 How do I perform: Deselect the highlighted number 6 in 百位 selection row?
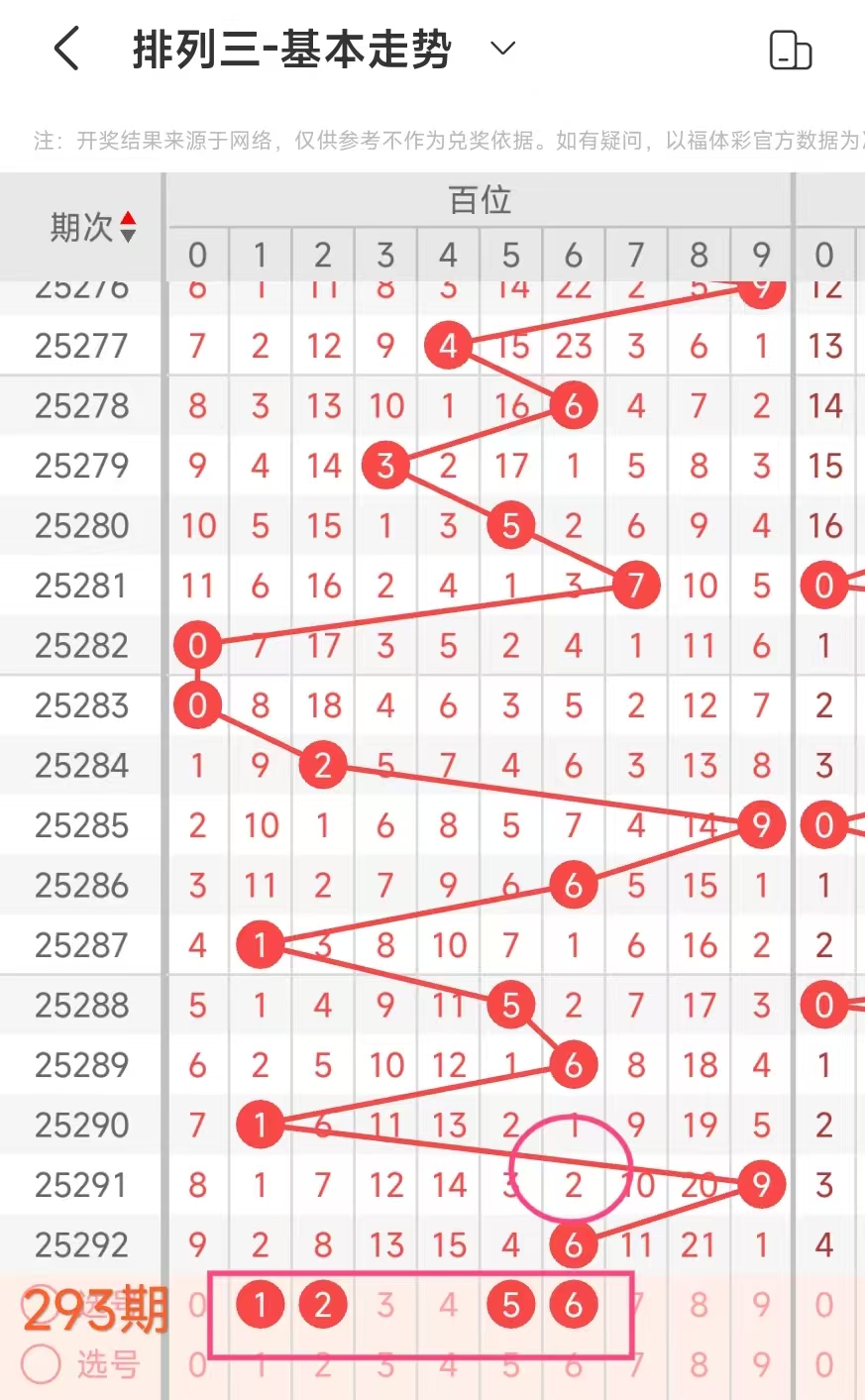[x=573, y=1305]
